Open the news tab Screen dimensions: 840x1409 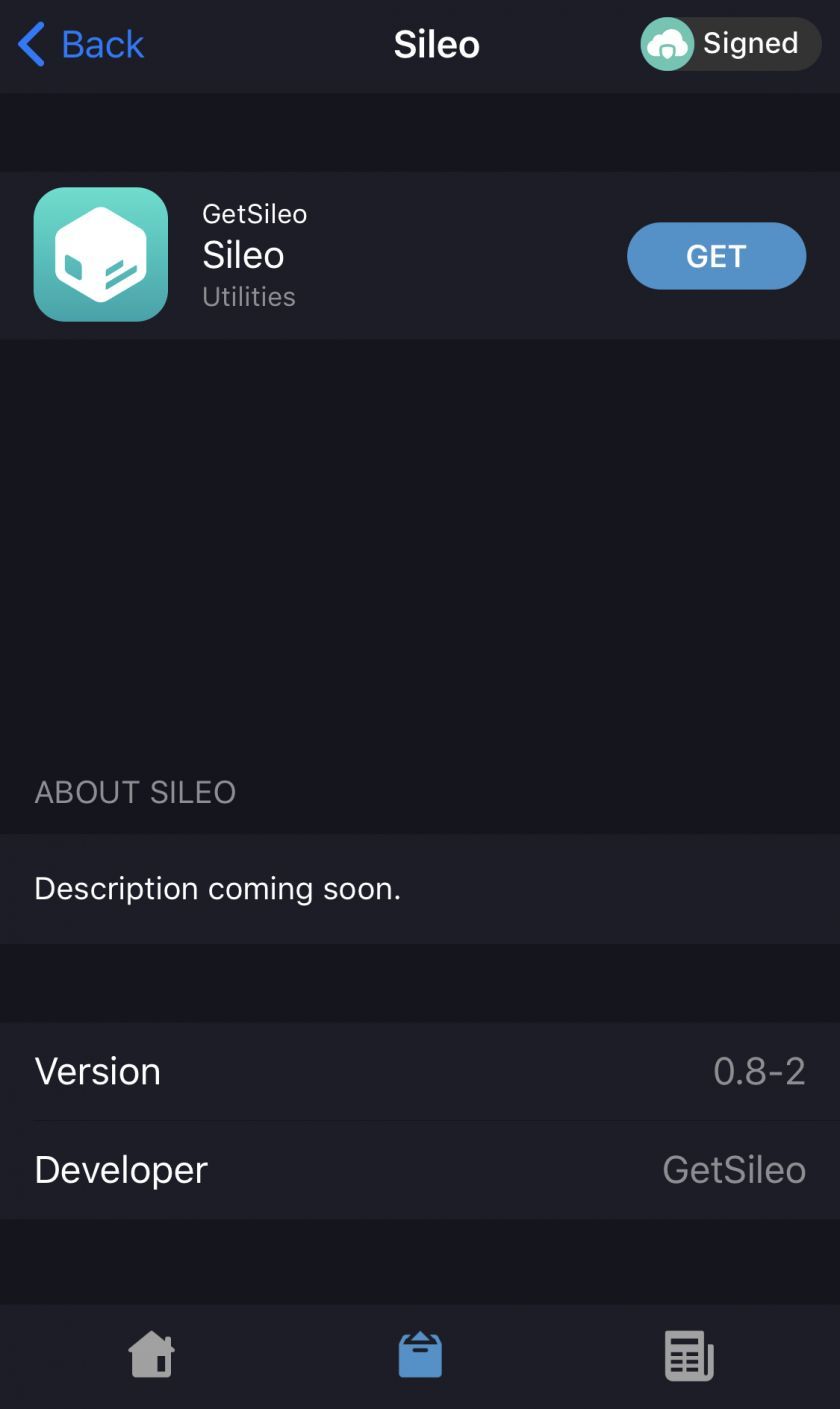pyautogui.click(x=689, y=1355)
